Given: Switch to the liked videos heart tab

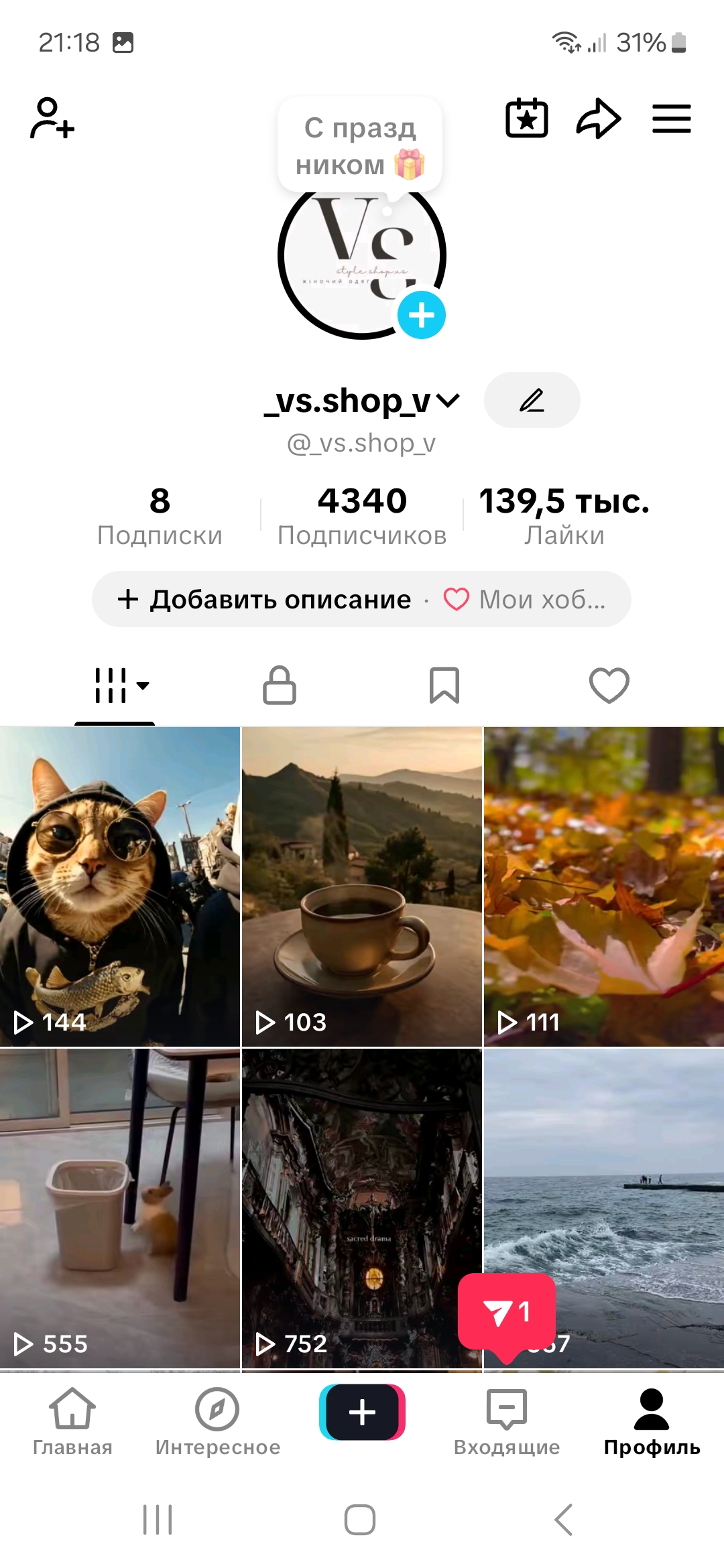Looking at the screenshot, I should [609, 685].
